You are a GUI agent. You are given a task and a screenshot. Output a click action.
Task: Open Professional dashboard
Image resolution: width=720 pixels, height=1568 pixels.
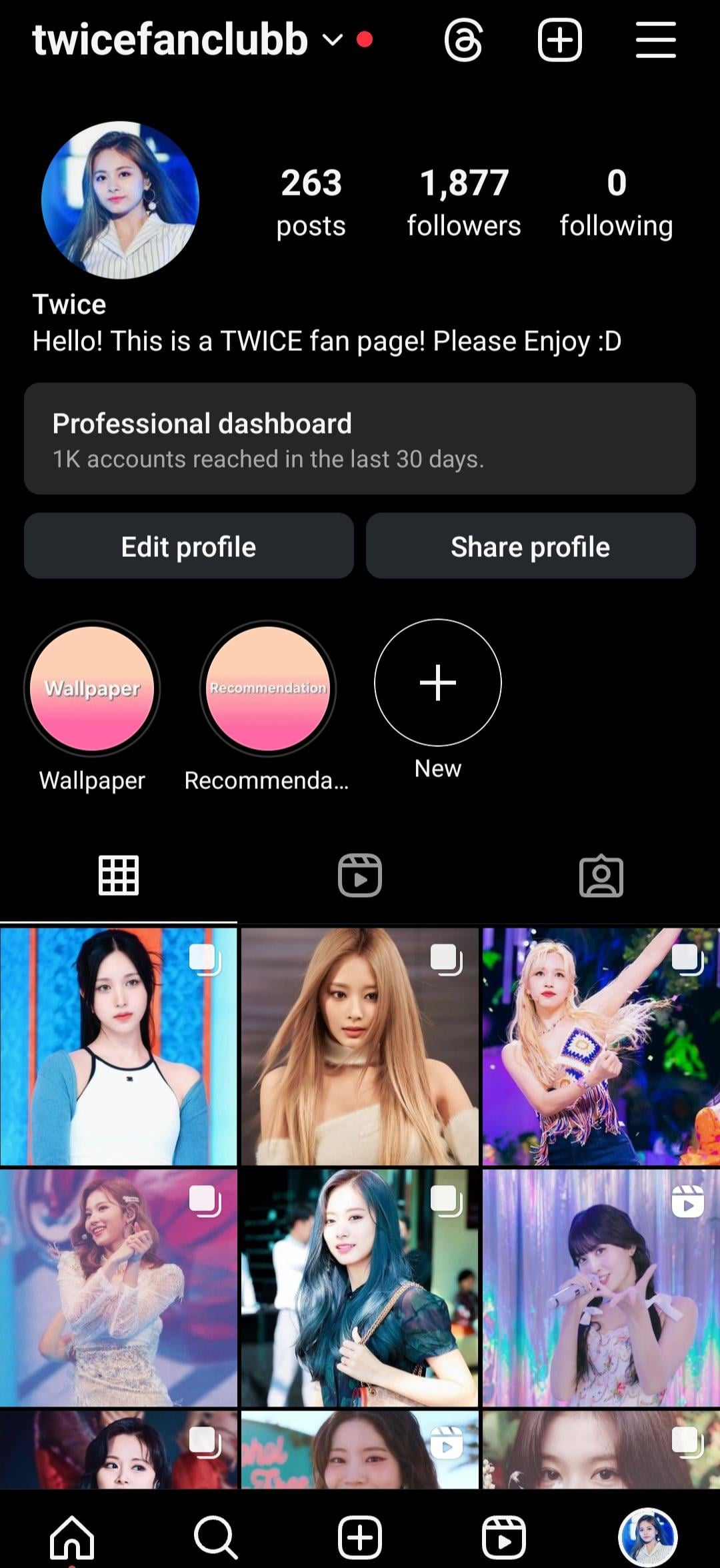tap(360, 439)
